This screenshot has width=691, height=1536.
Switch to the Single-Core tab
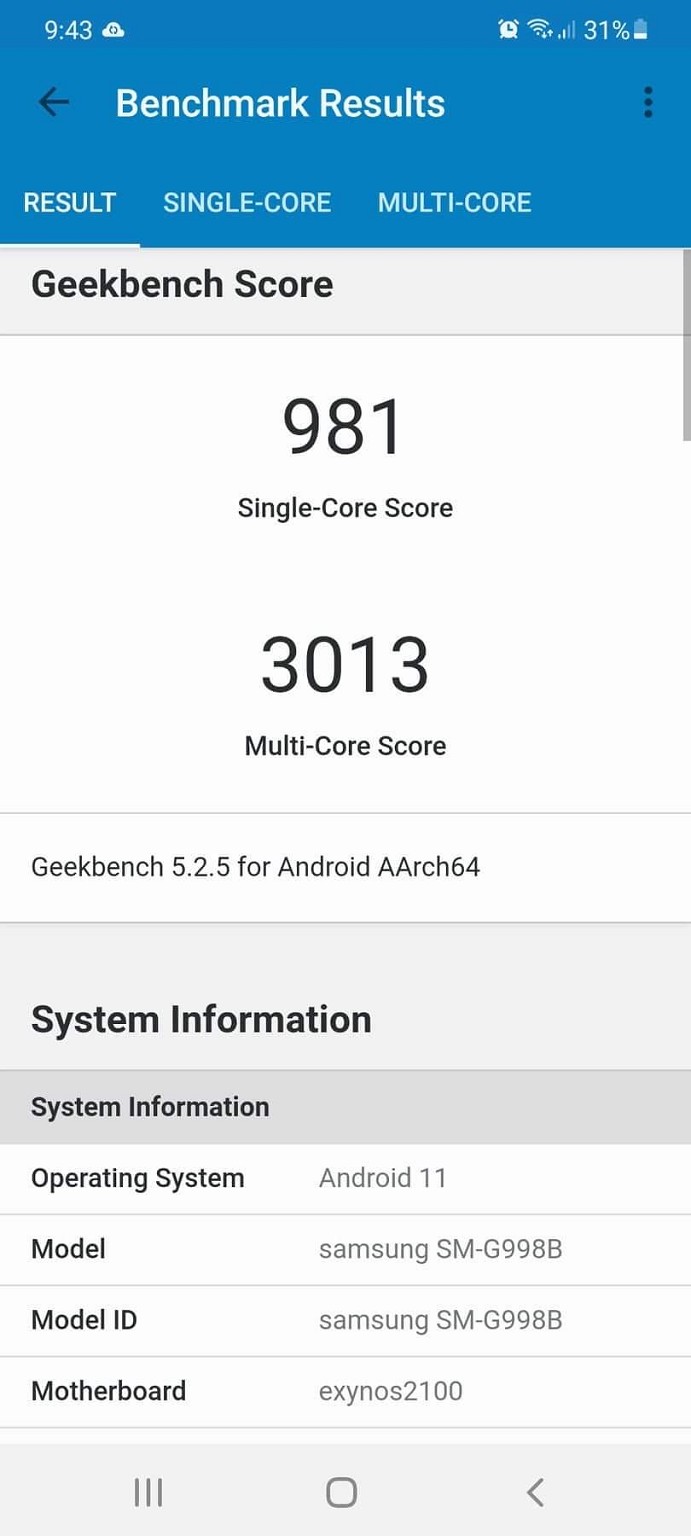(247, 202)
